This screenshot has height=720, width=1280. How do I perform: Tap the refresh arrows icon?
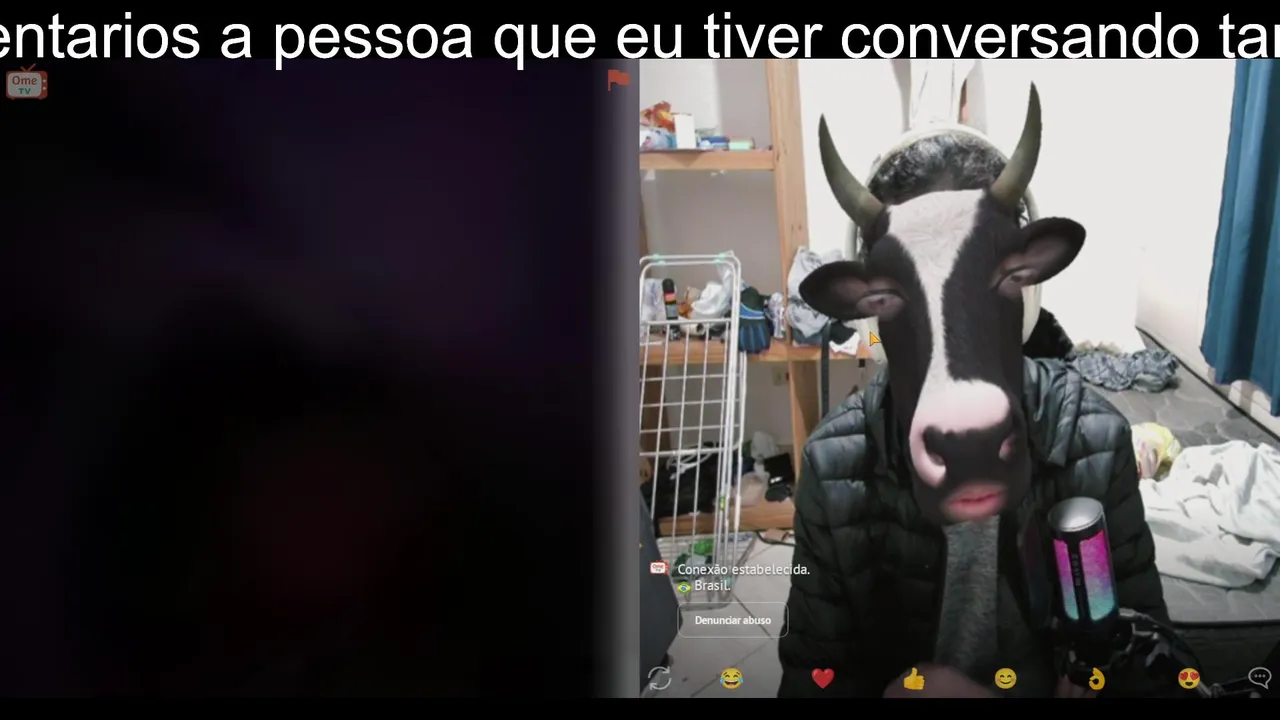point(659,678)
